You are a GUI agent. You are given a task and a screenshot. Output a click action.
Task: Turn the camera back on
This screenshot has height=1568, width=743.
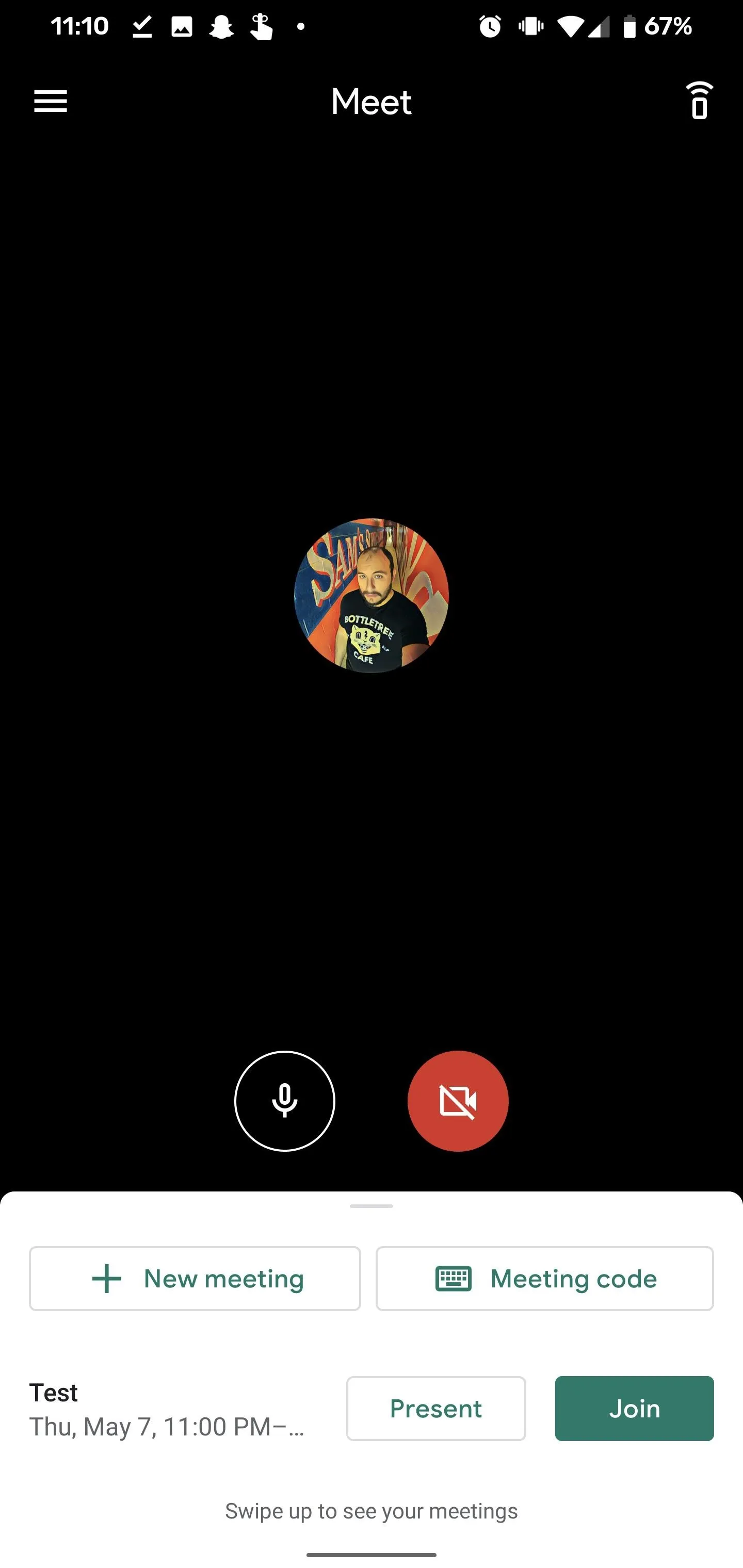tap(457, 1101)
